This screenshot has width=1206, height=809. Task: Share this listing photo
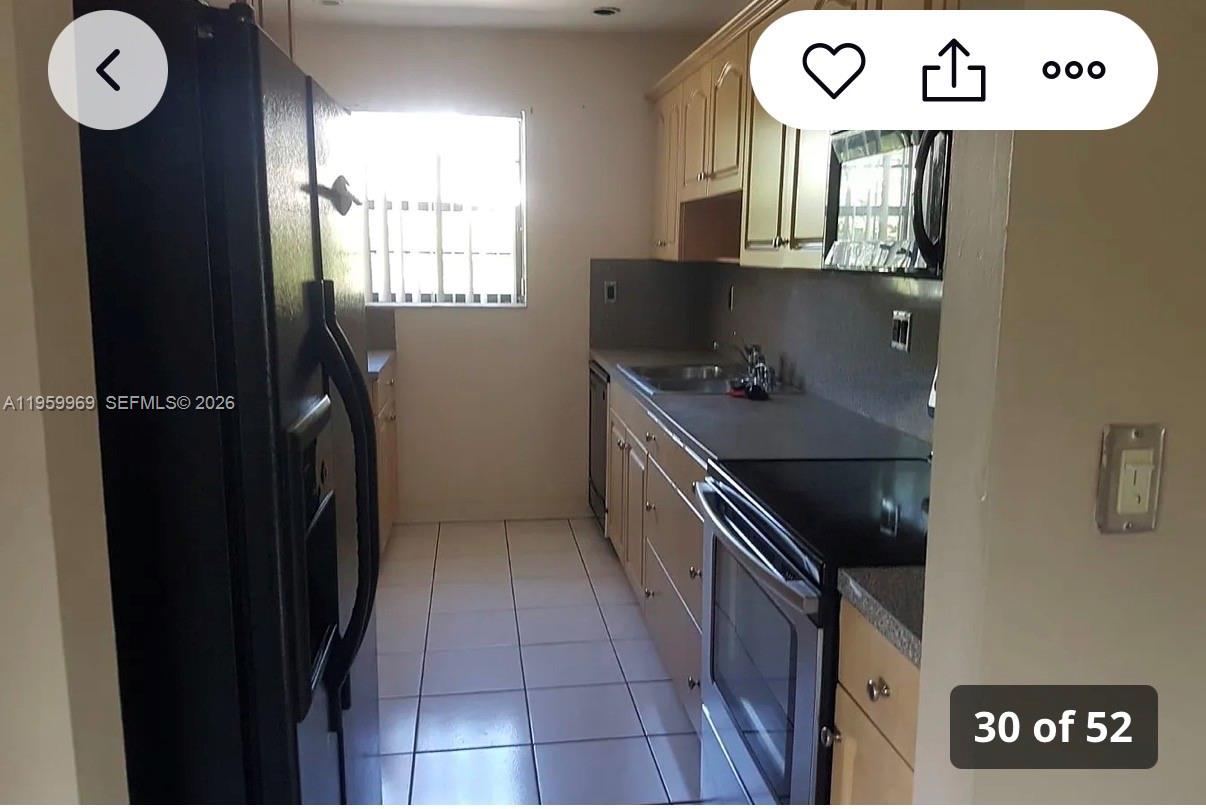click(x=953, y=70)
